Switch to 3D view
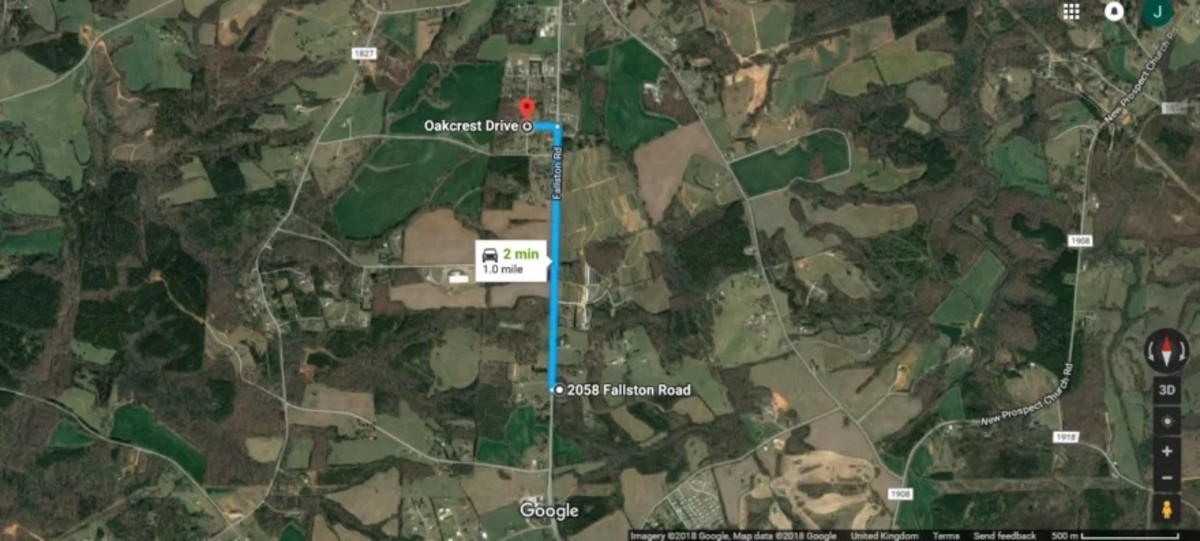Screen dimensions: 1200x541 pos(1167,391)
